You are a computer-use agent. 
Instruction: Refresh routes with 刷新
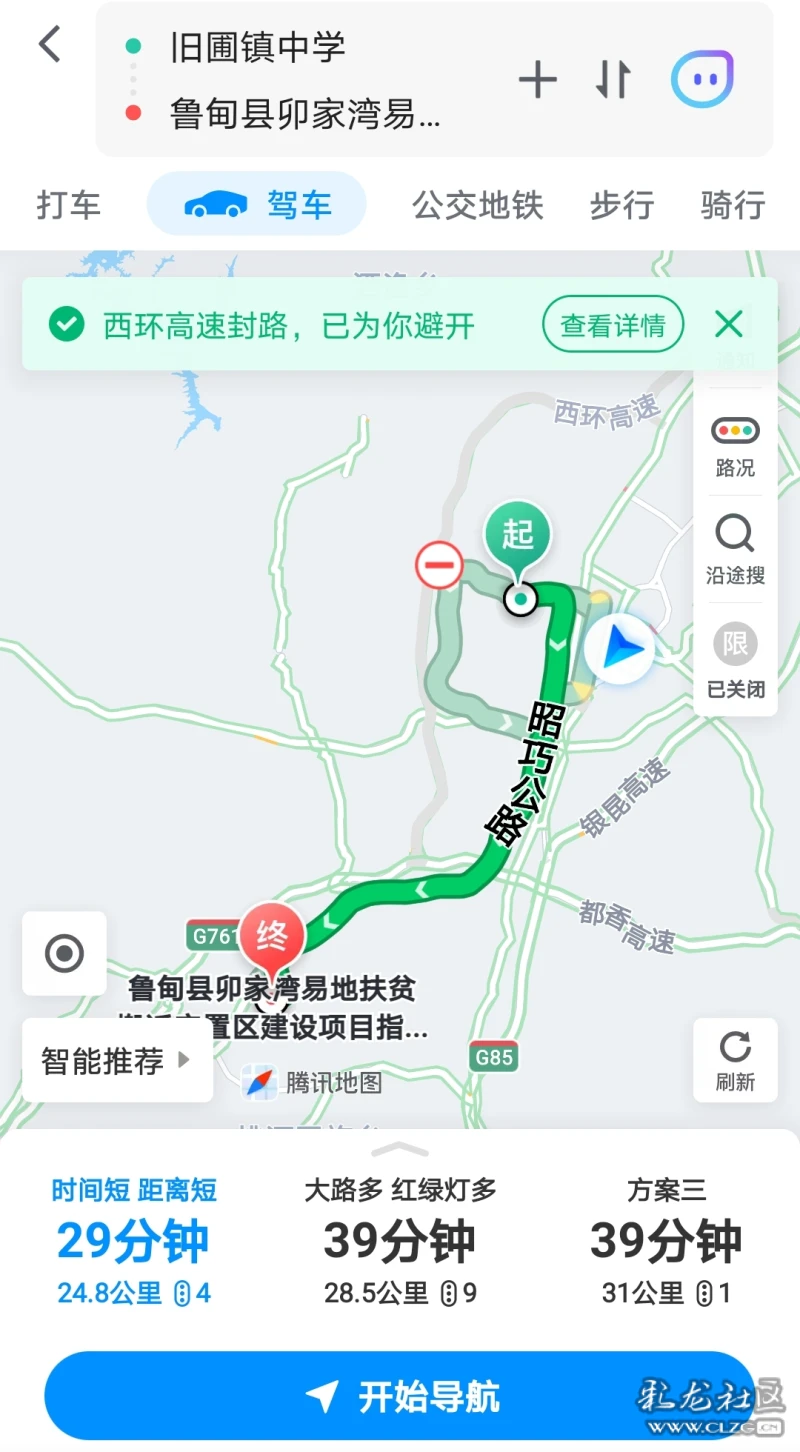(x=735, y=1060)
